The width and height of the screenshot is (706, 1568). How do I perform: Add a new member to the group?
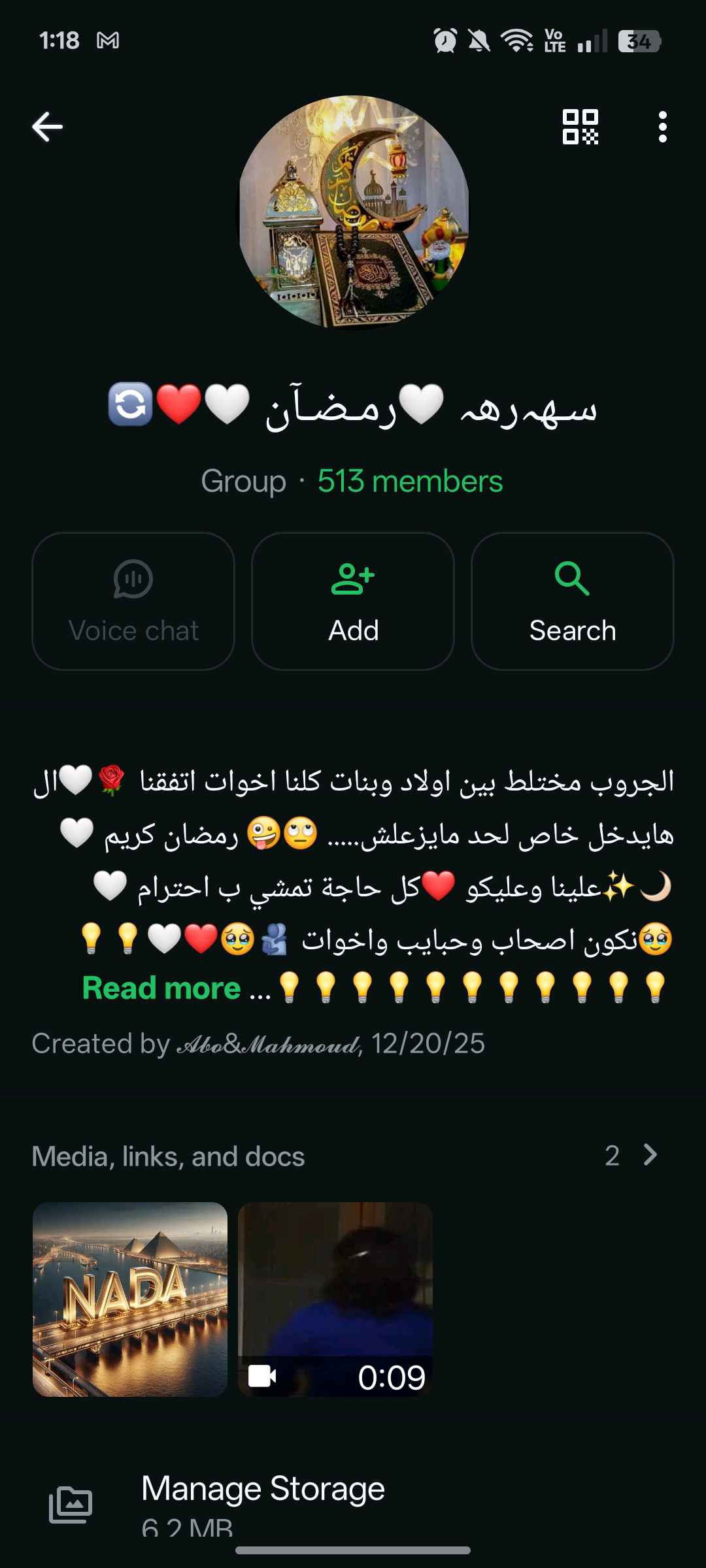point(353,601)
